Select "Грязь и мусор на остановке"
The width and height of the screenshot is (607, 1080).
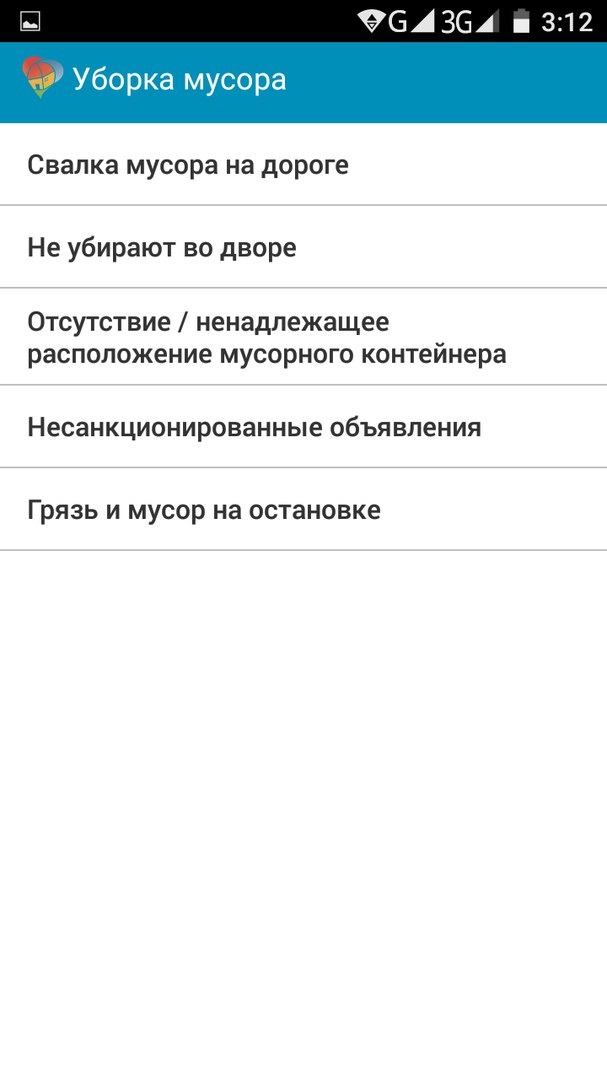click(303, 509)
